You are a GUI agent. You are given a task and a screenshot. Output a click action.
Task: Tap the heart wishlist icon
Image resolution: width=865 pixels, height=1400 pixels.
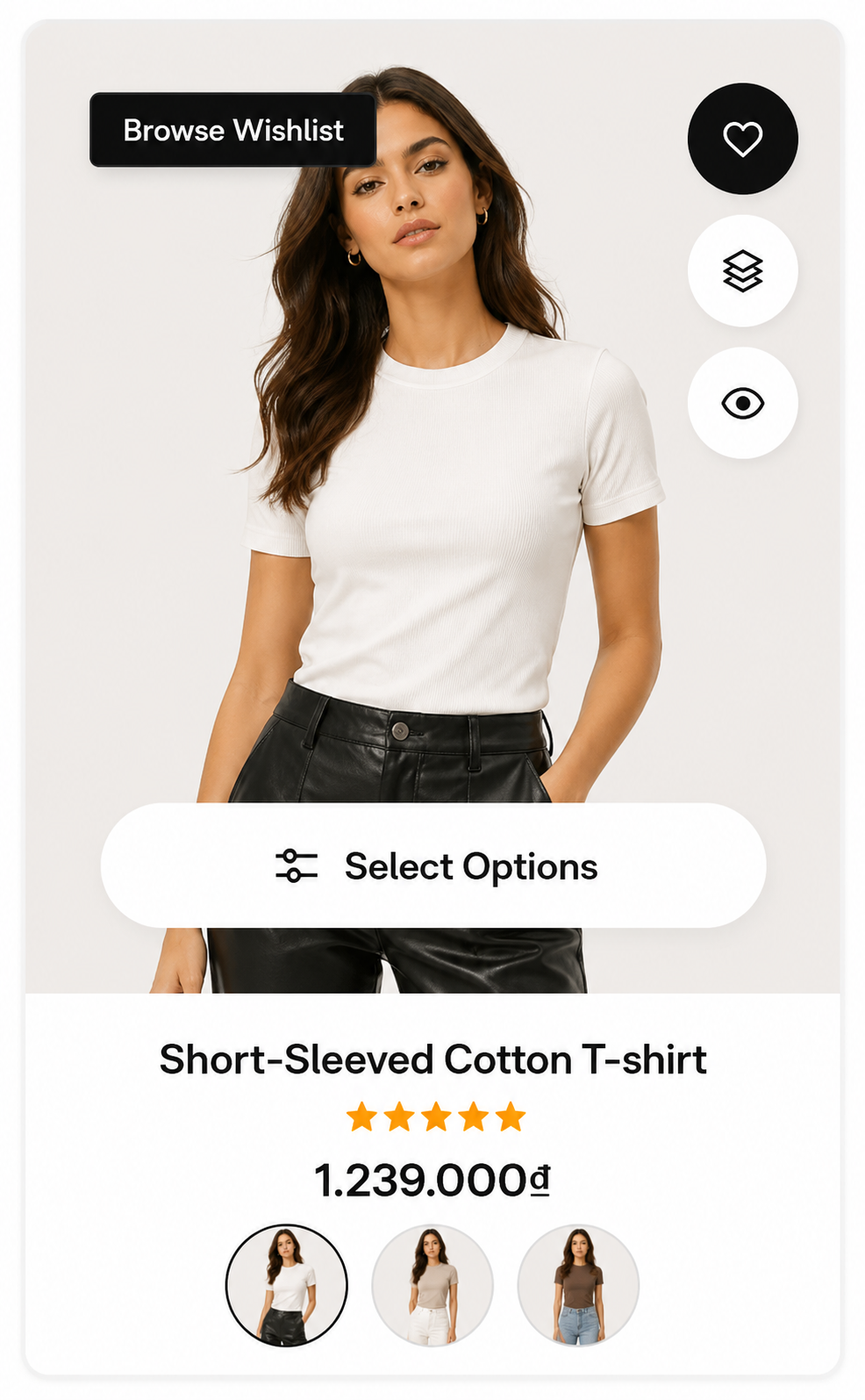pyautogui.click(x=742, y=139)
